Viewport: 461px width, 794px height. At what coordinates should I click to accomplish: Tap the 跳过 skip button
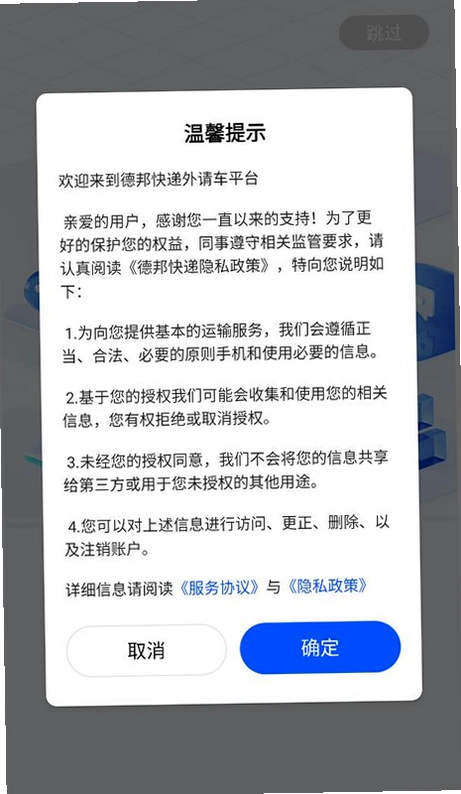click(383, 33)
